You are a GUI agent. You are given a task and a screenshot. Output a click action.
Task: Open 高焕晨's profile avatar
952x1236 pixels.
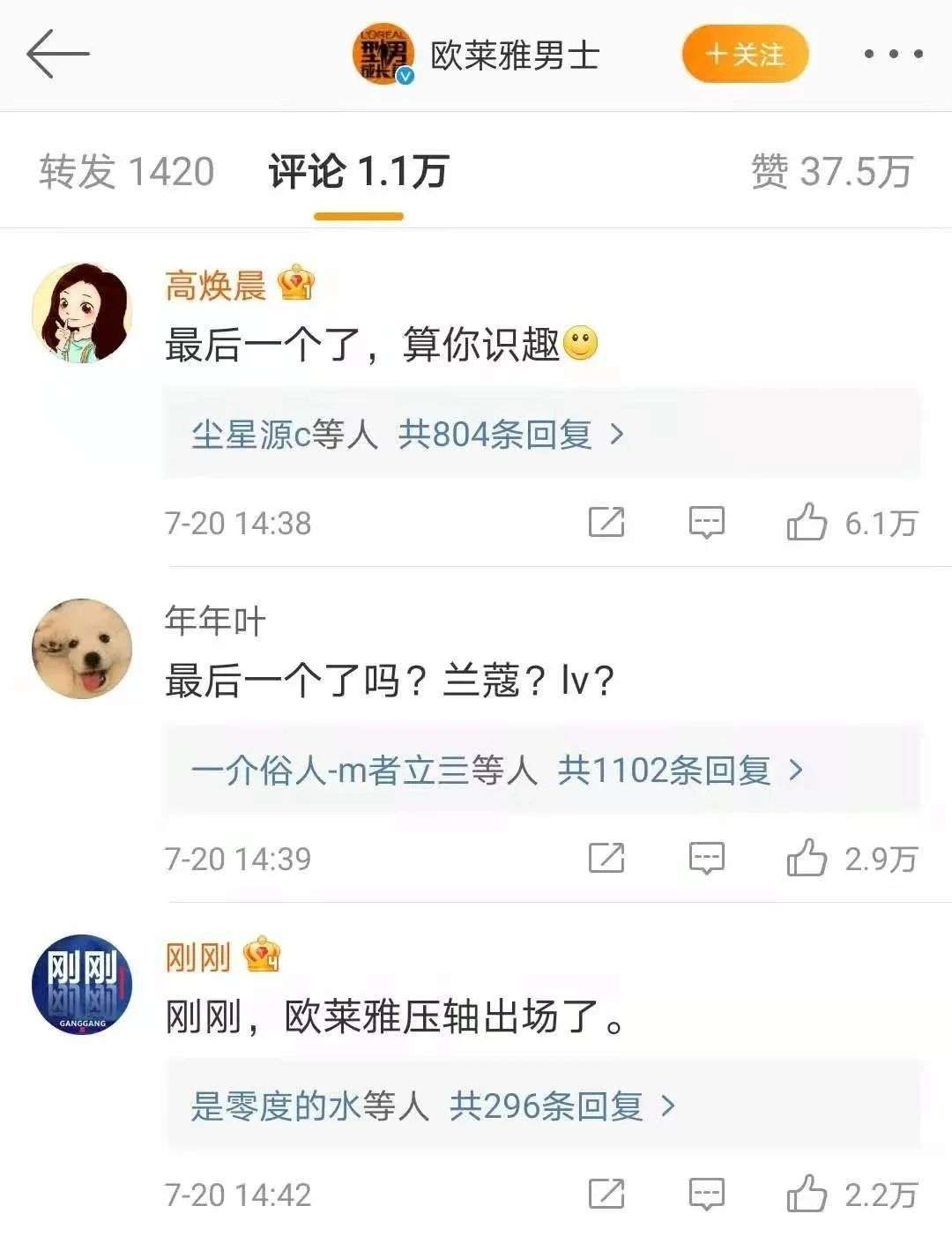click(x=82, y=312)
